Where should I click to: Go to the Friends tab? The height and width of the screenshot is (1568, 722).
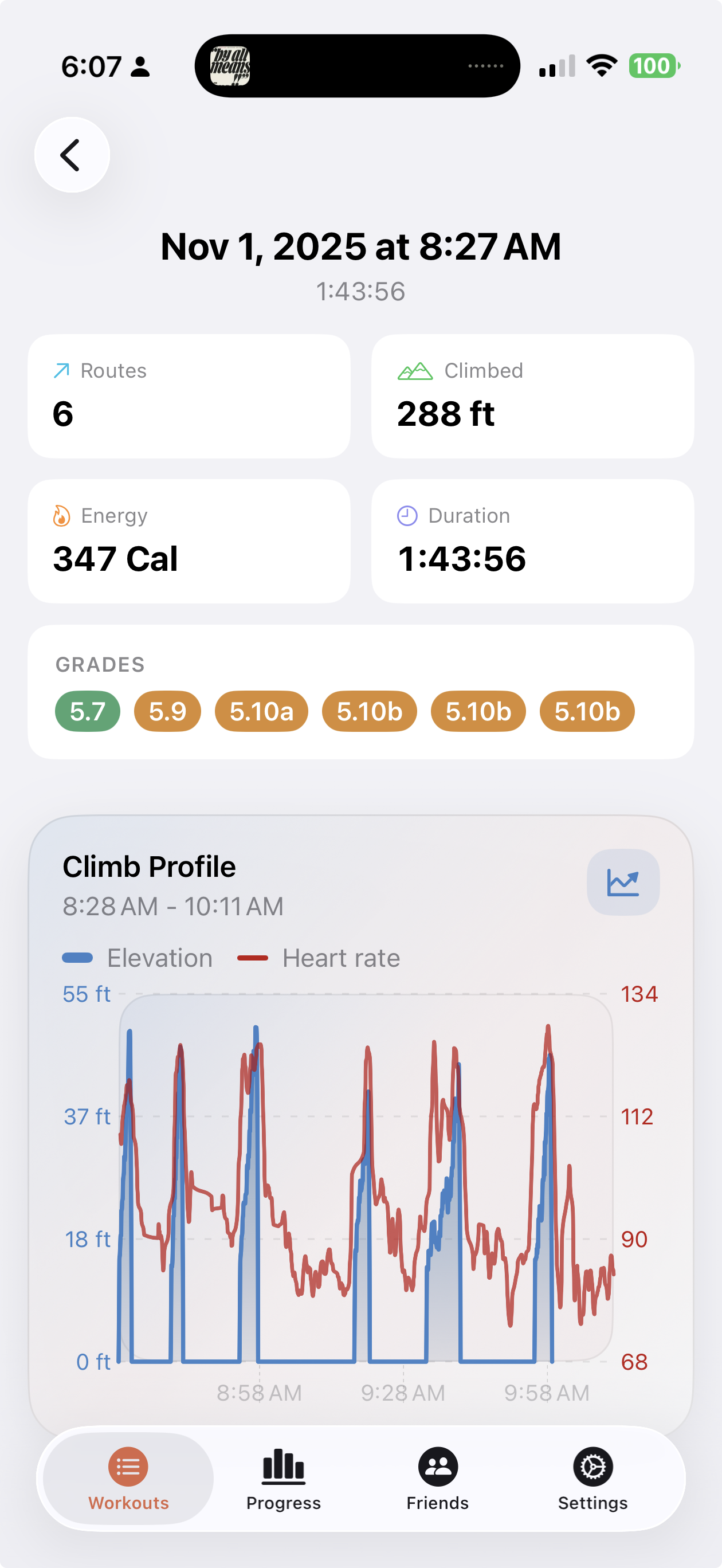coord(438,1478)
